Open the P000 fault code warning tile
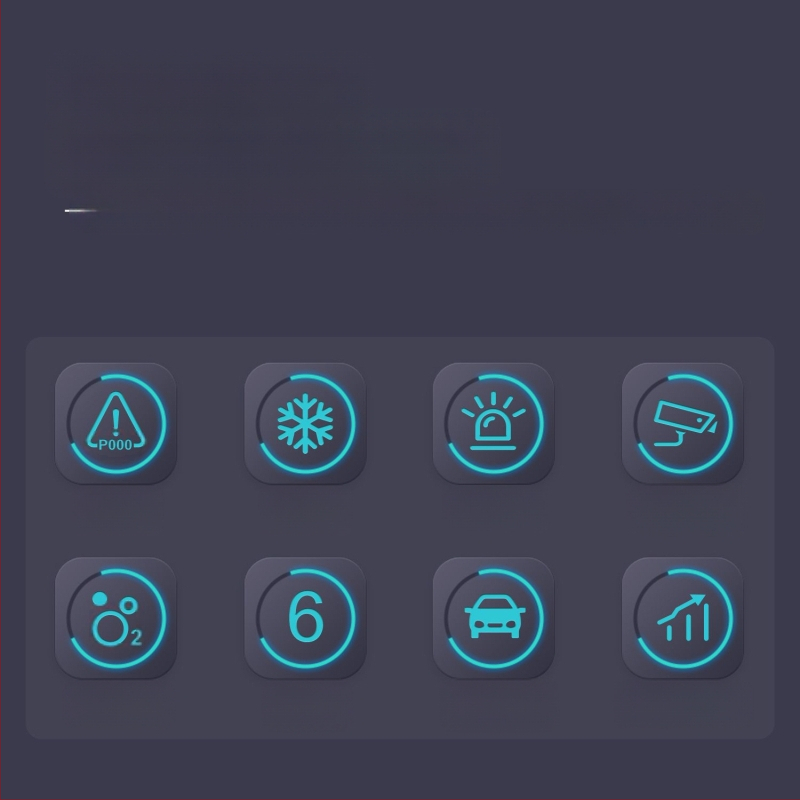This screenshot has width=800, height=800. [115, 423]
